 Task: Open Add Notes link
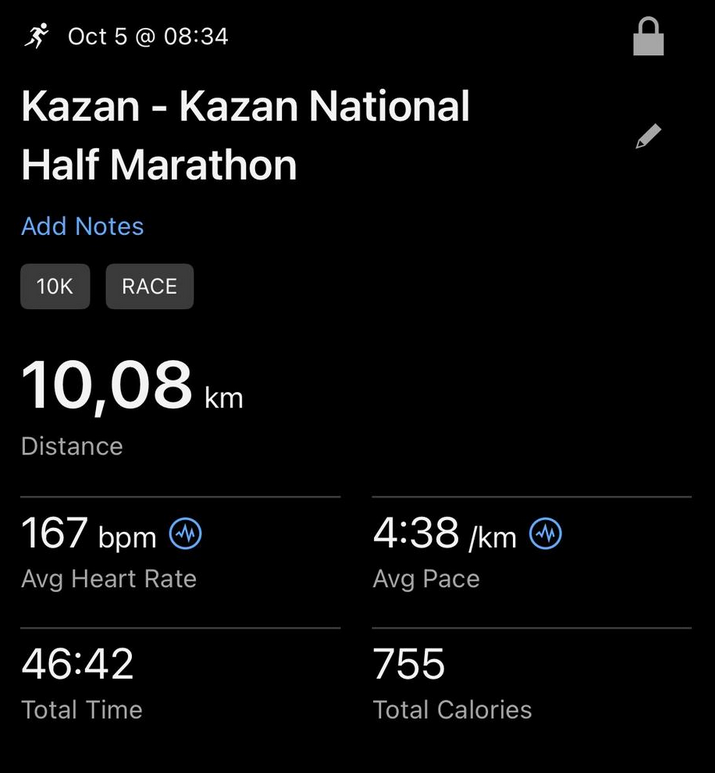(82, 226)
